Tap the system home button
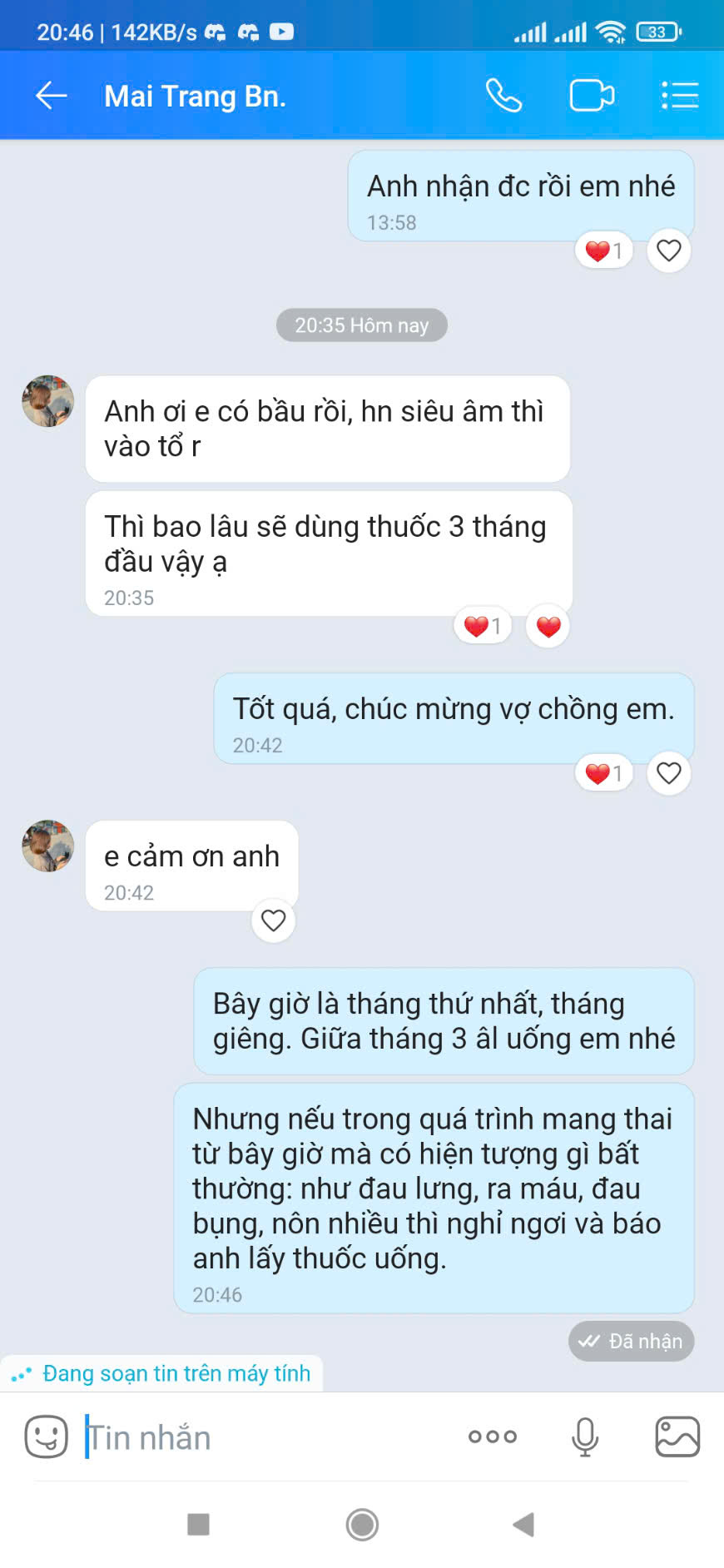 (362, 1525)
